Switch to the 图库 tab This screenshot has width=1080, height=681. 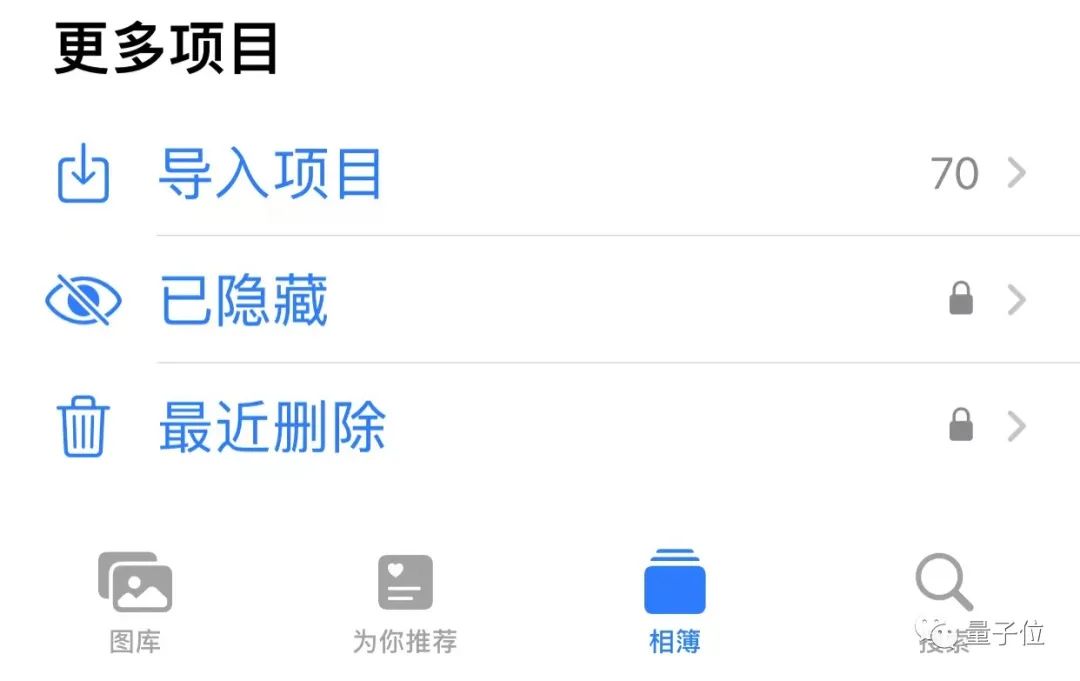(x=135, y=602)
